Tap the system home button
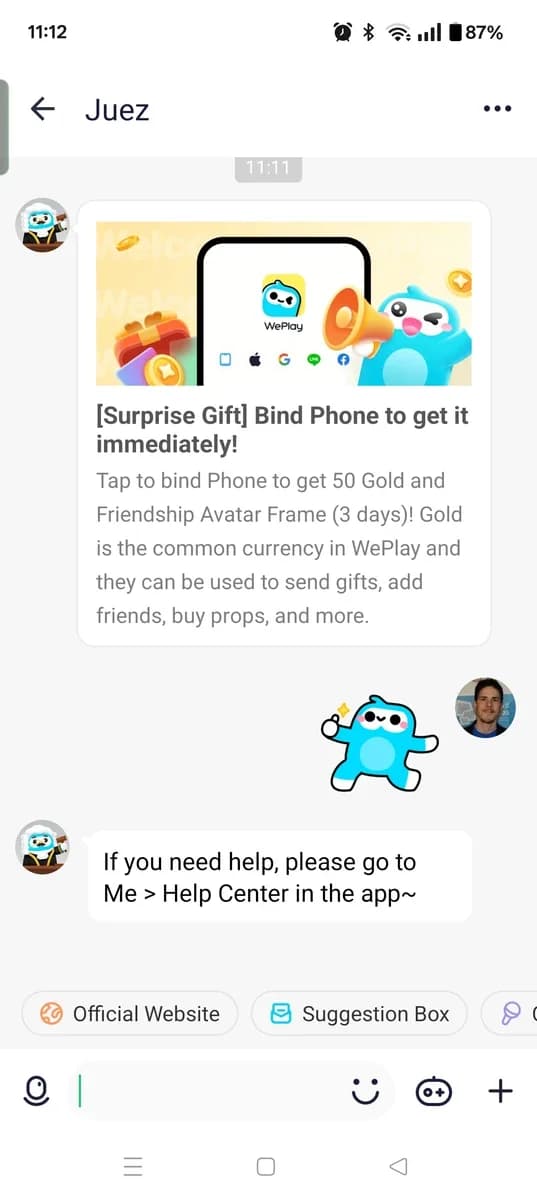The height and width of the screenshot is (1200, 537). point(266,1166)
